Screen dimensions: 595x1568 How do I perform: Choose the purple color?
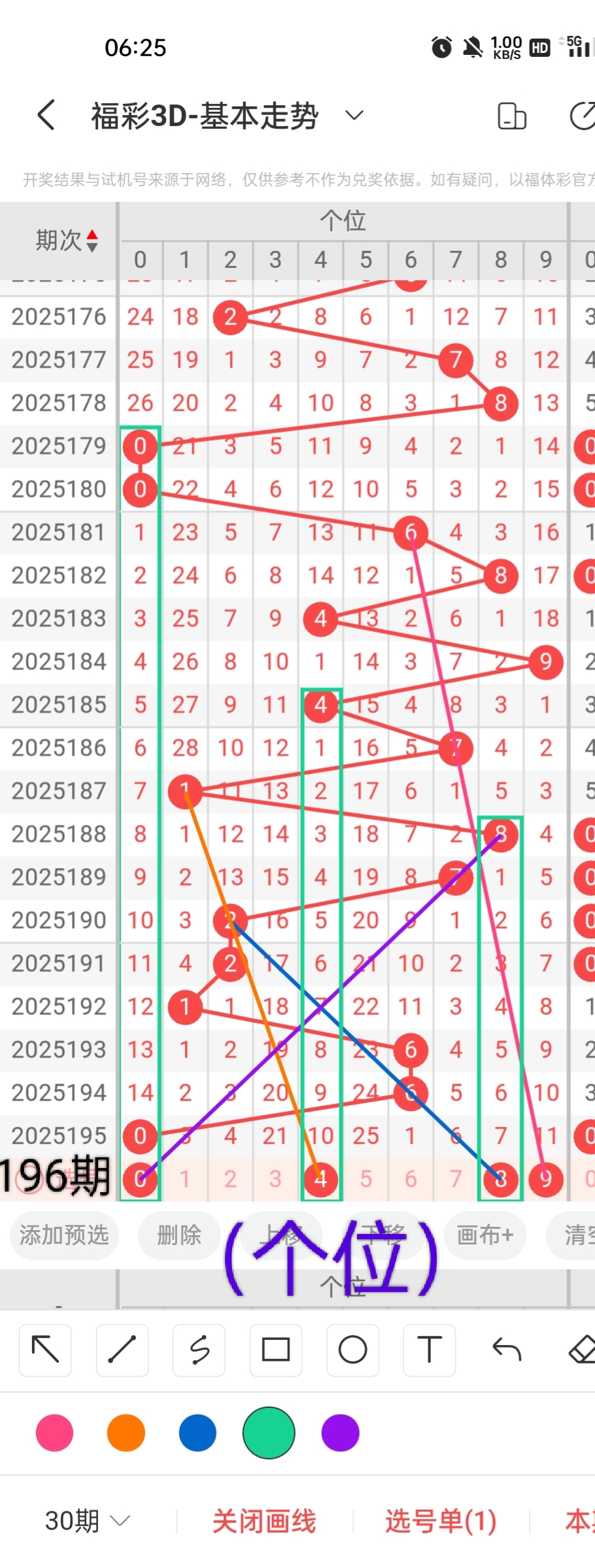[341, 1433]
